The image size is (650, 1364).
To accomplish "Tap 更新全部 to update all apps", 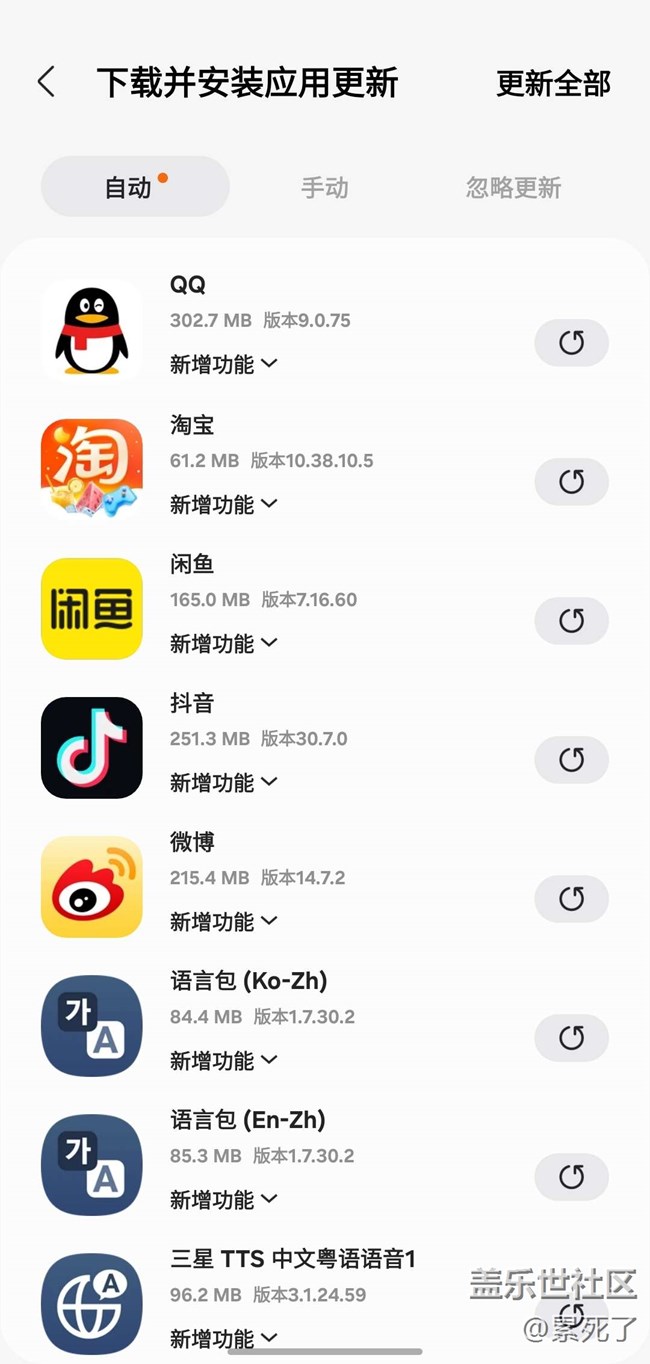I will [x=553, y=83].
